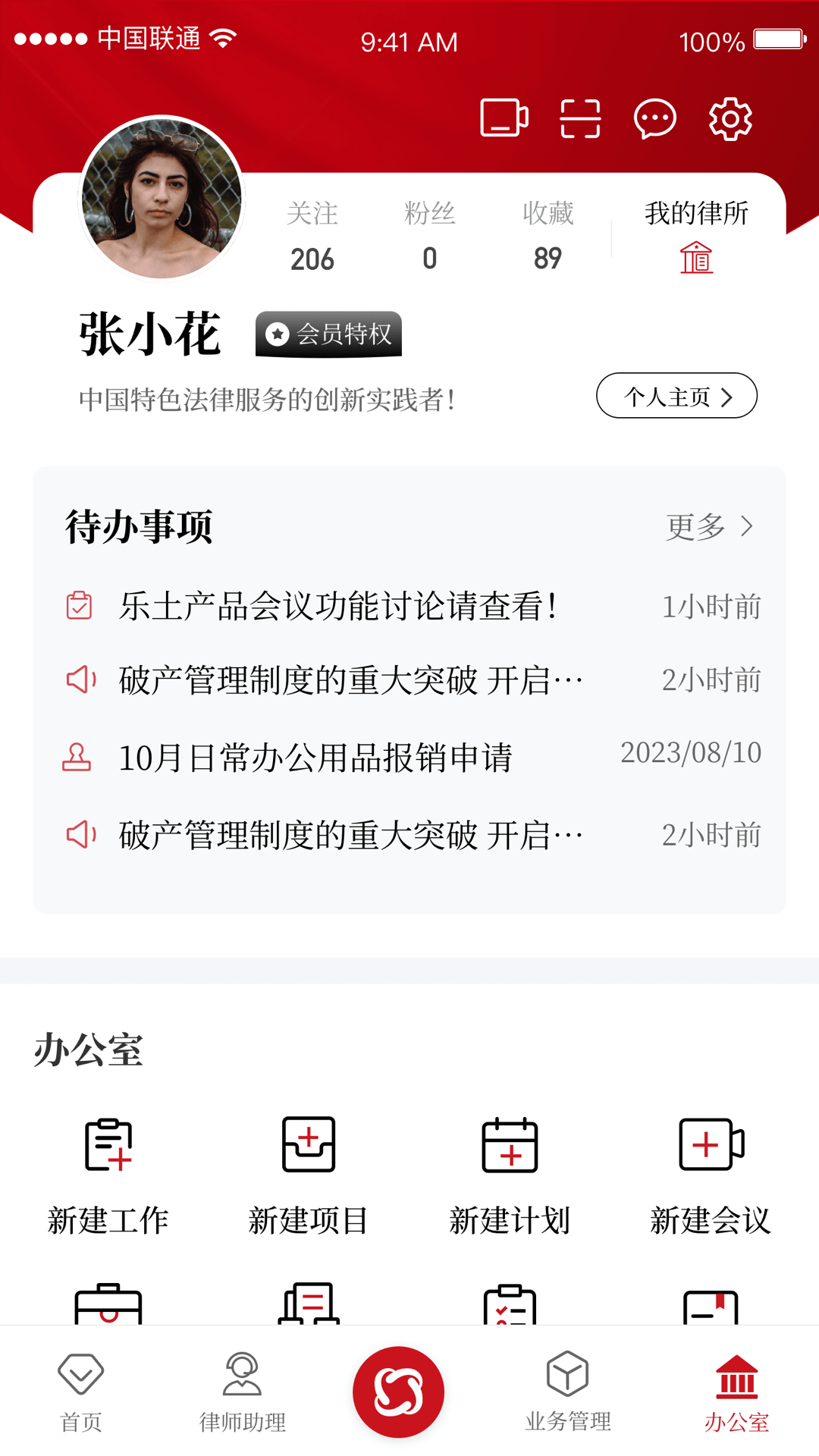Tap the 会员特权 membership badge
Image resolution: width=819 pixels, height=1456 pixels.
tap(328, 334)
